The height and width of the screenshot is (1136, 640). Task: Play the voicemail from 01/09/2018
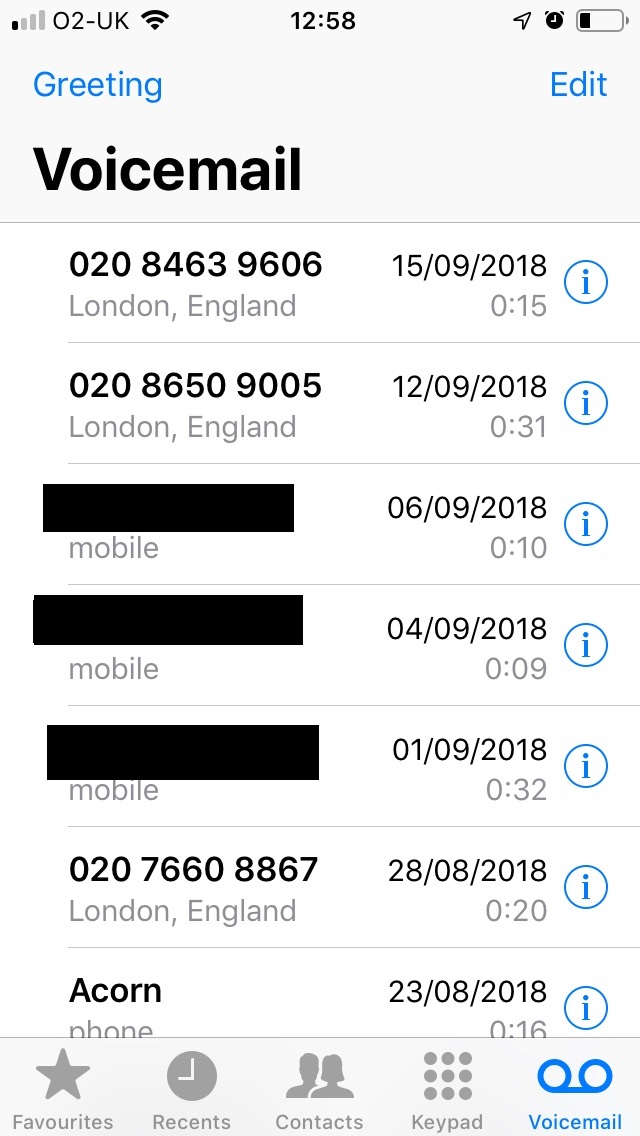pos(300,767)
